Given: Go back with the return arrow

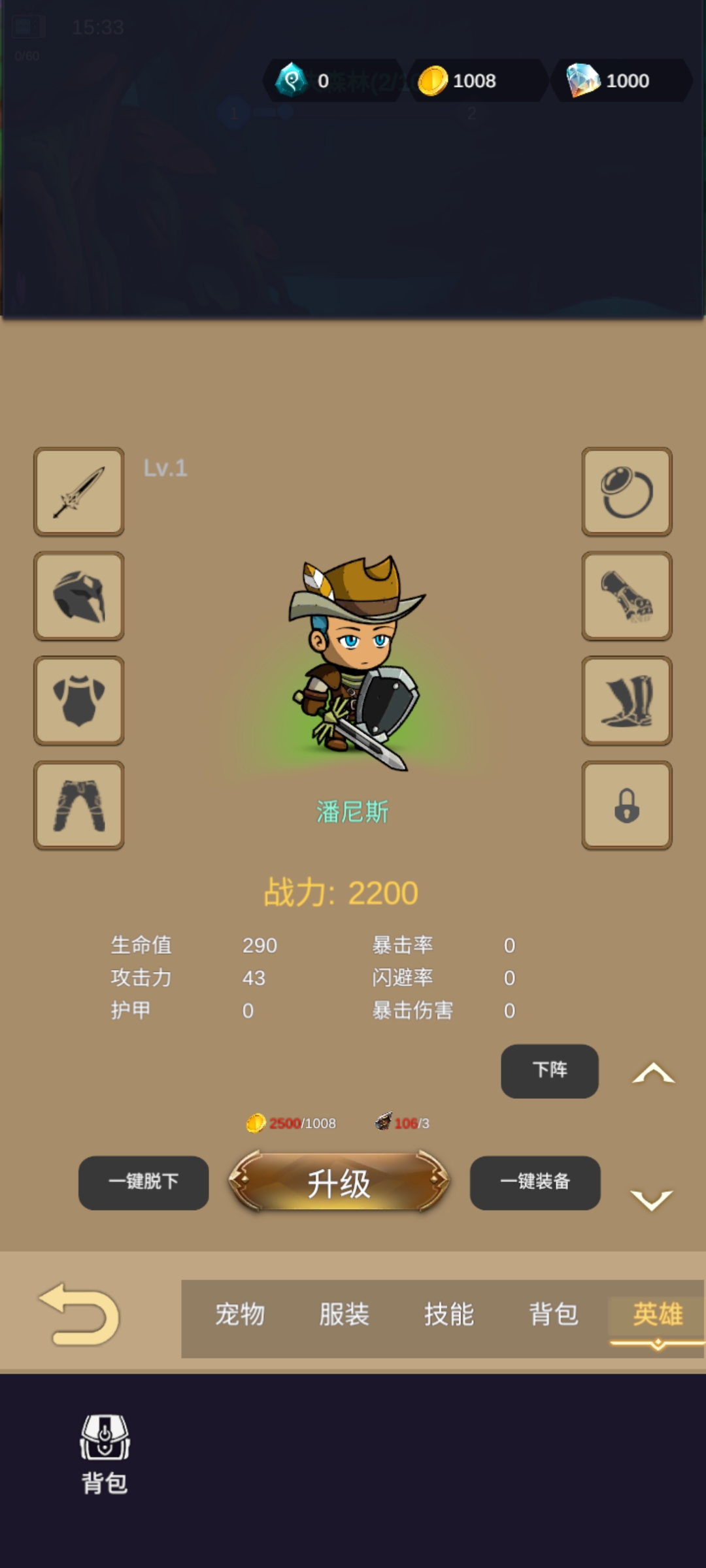Looking at the screenshot, I should click(80, 1315).
